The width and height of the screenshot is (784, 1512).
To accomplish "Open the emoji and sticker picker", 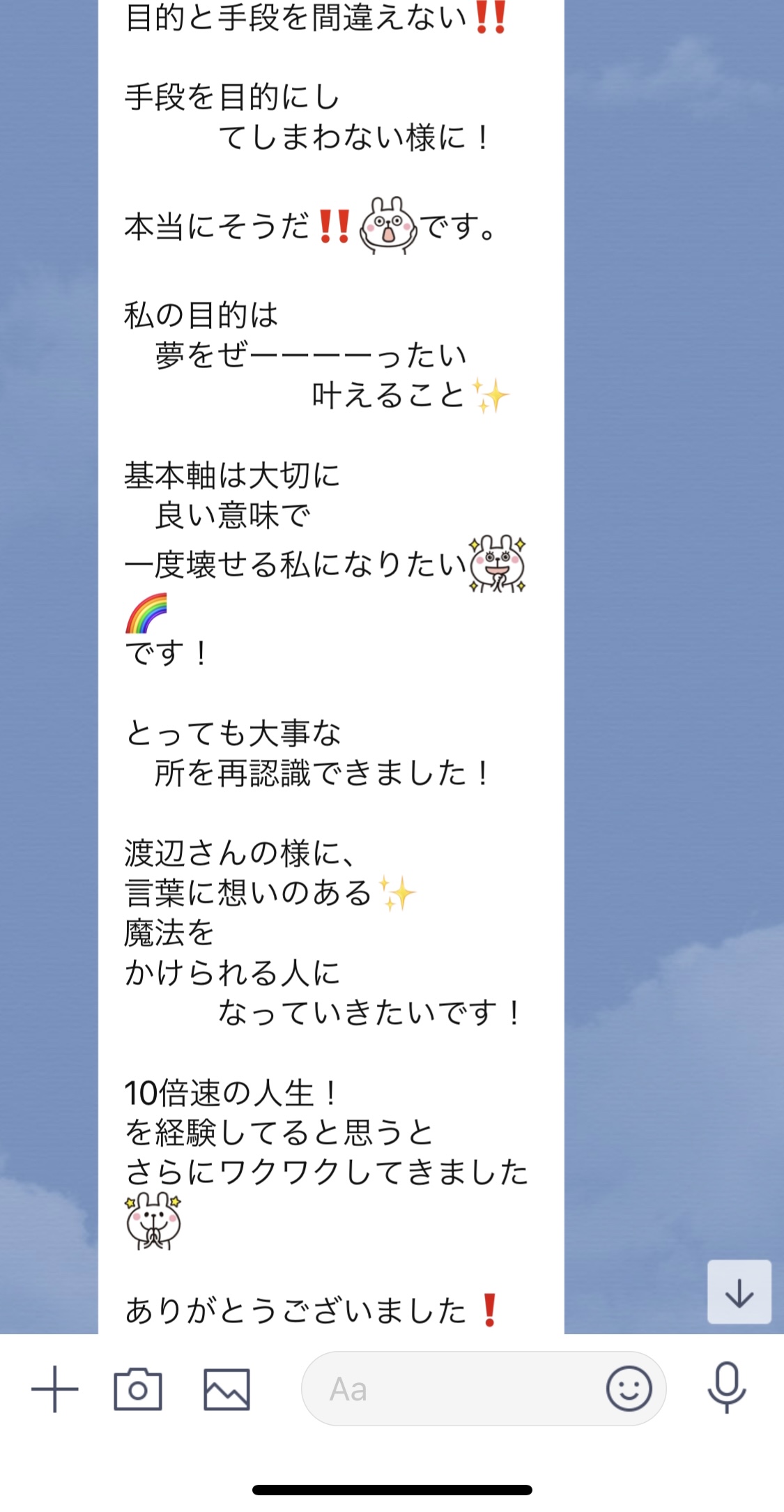I will tap(629, 1389).
